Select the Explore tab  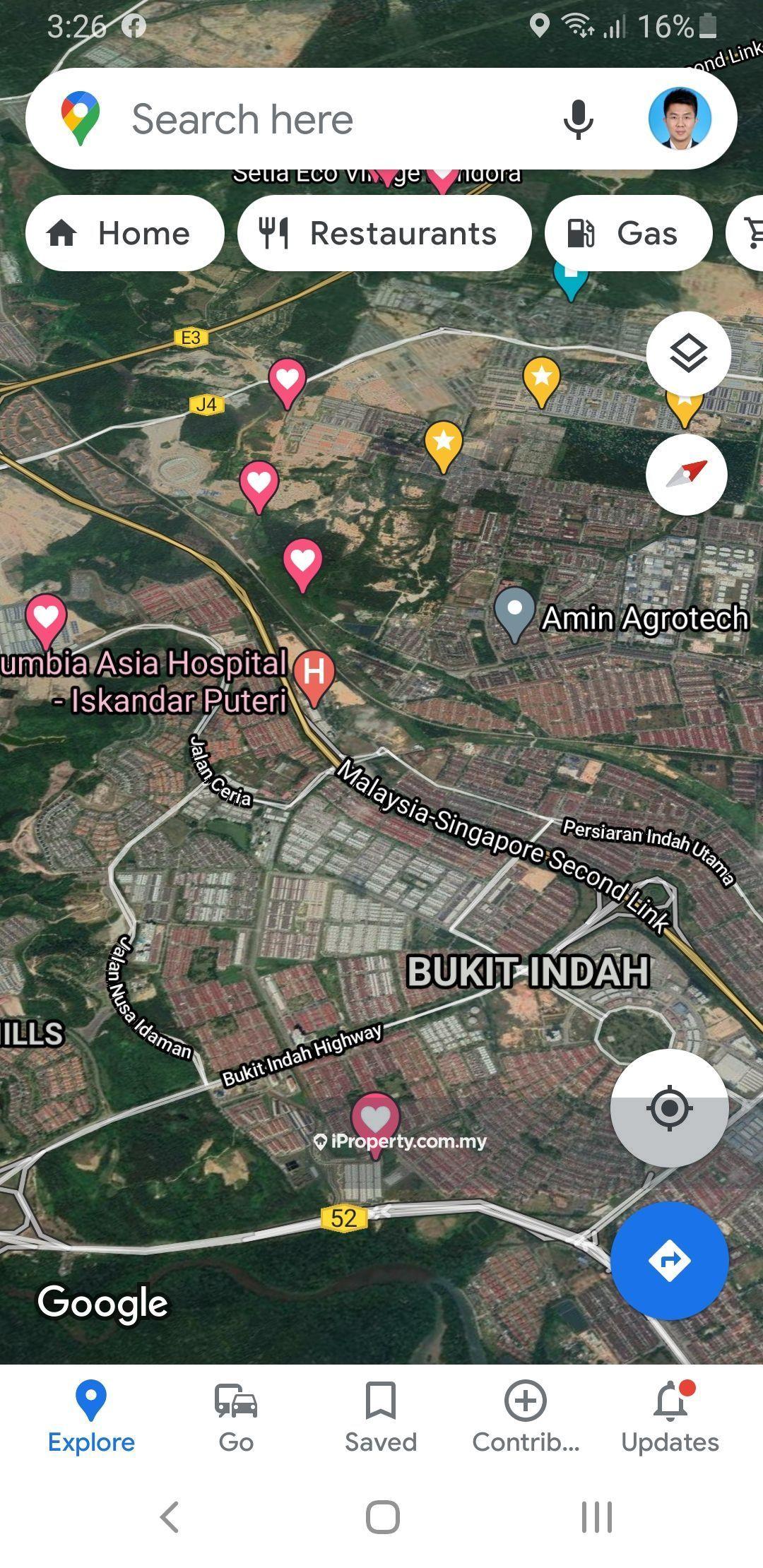coord(91,1417)
